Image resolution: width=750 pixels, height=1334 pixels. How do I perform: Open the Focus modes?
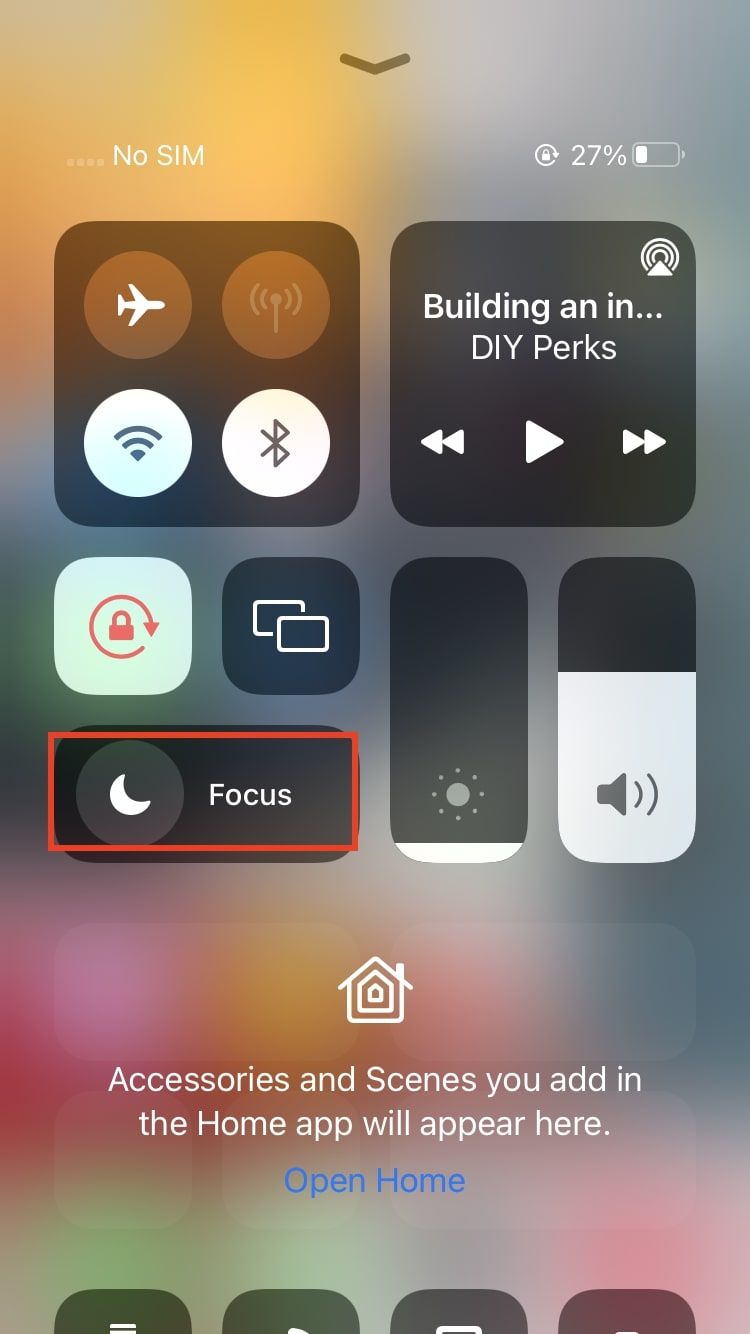(x=204, y=794)
